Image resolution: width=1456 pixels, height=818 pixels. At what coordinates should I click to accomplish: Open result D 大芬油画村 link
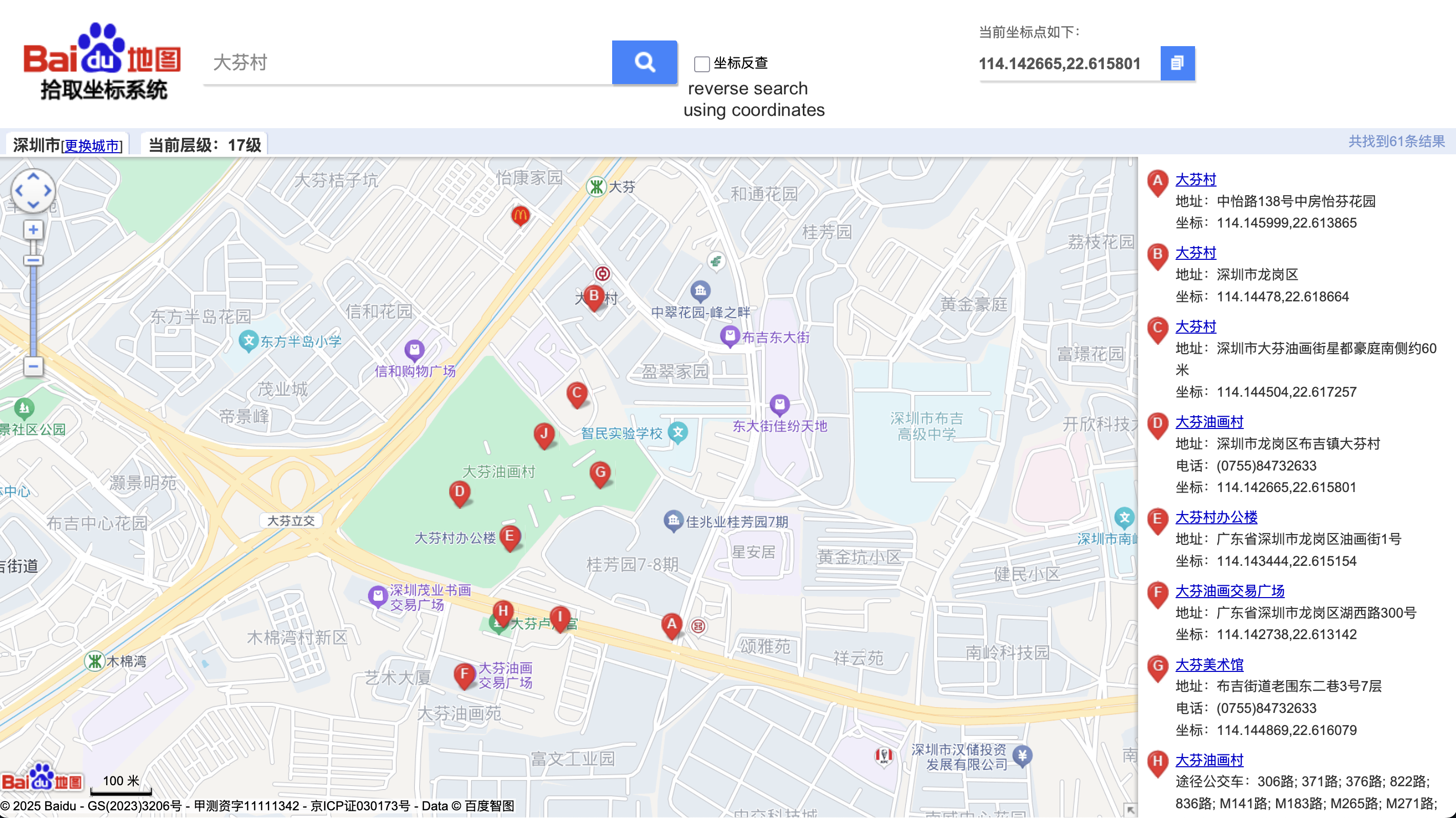[x=1208, y=422]
